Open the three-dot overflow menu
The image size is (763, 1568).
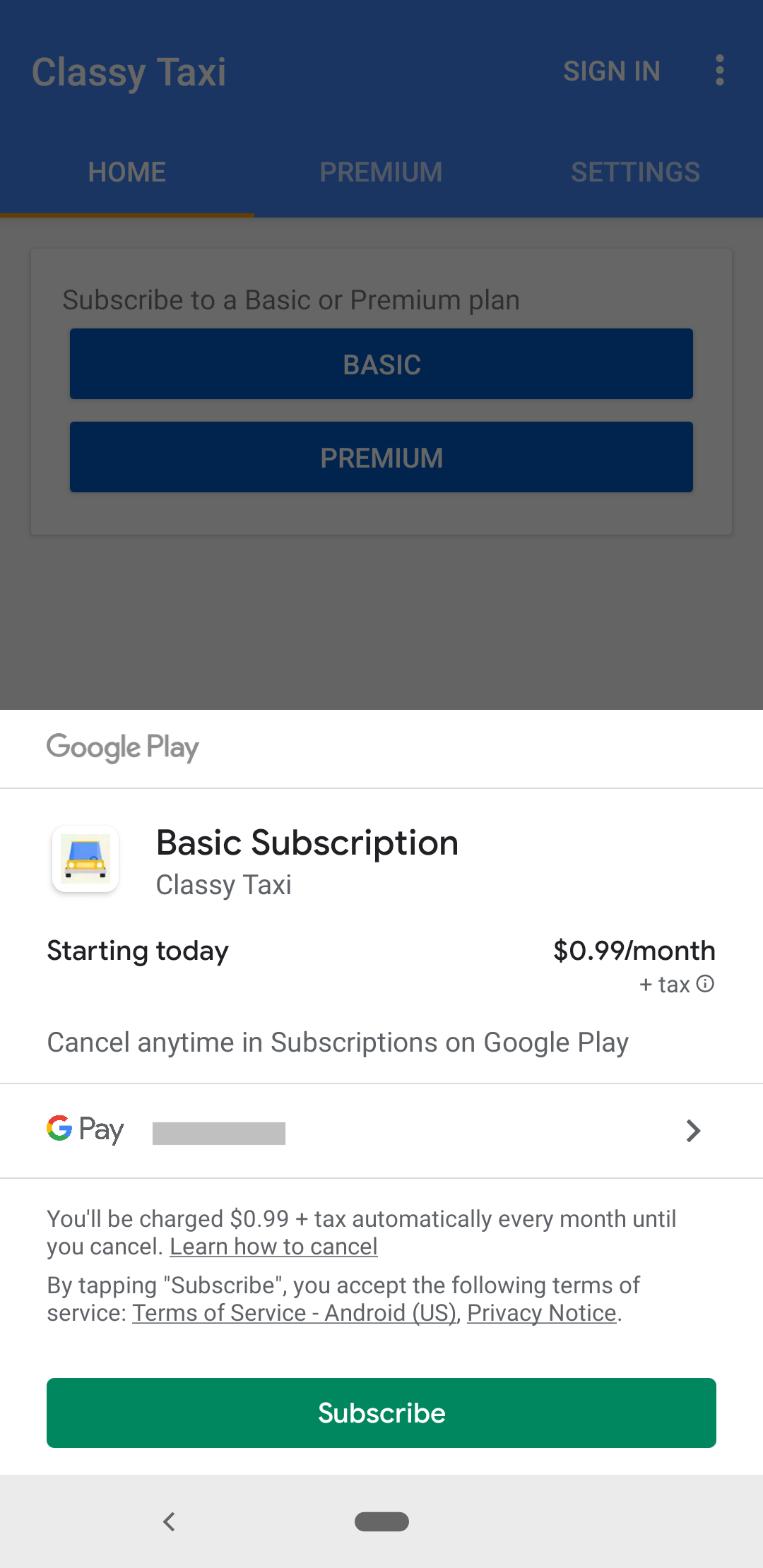pos(719,71)
